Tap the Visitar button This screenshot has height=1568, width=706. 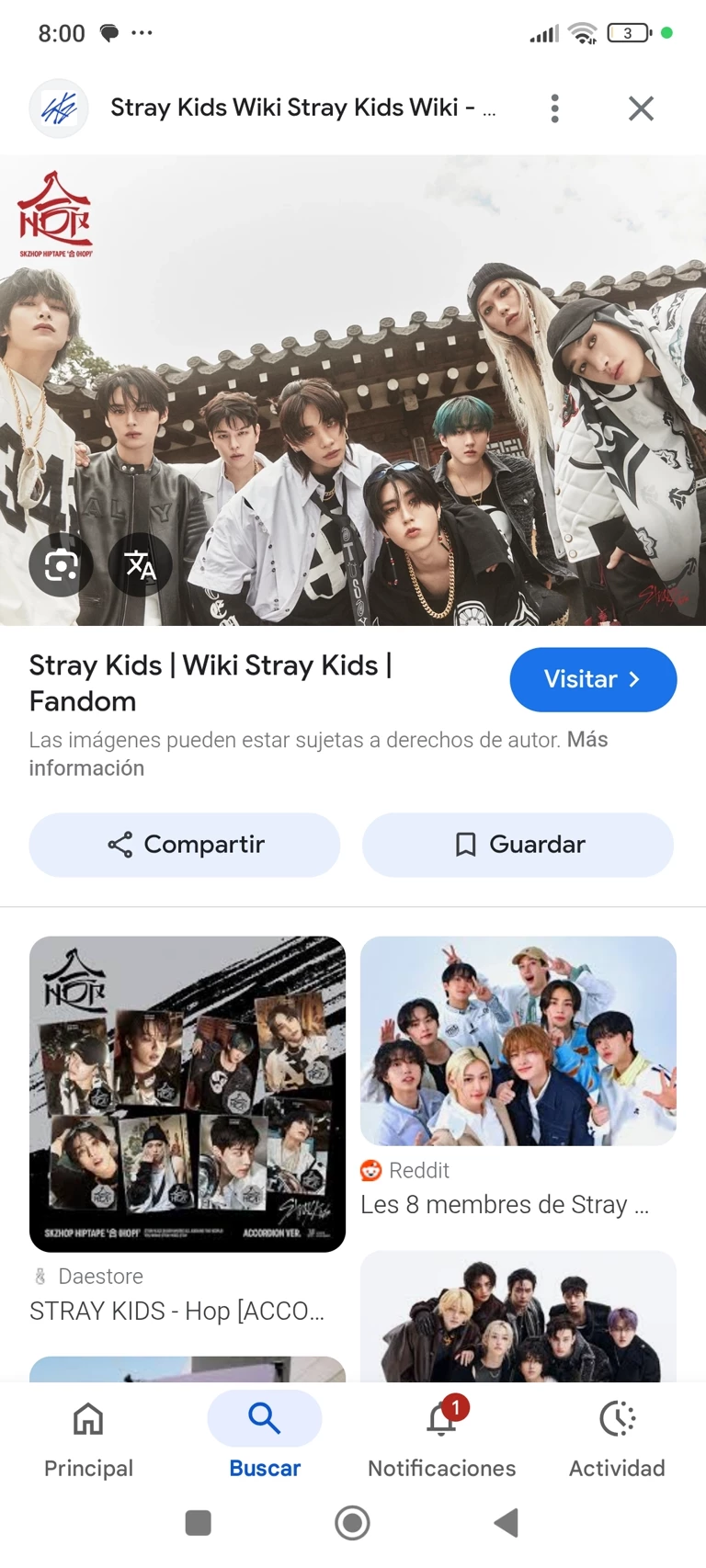593,679
